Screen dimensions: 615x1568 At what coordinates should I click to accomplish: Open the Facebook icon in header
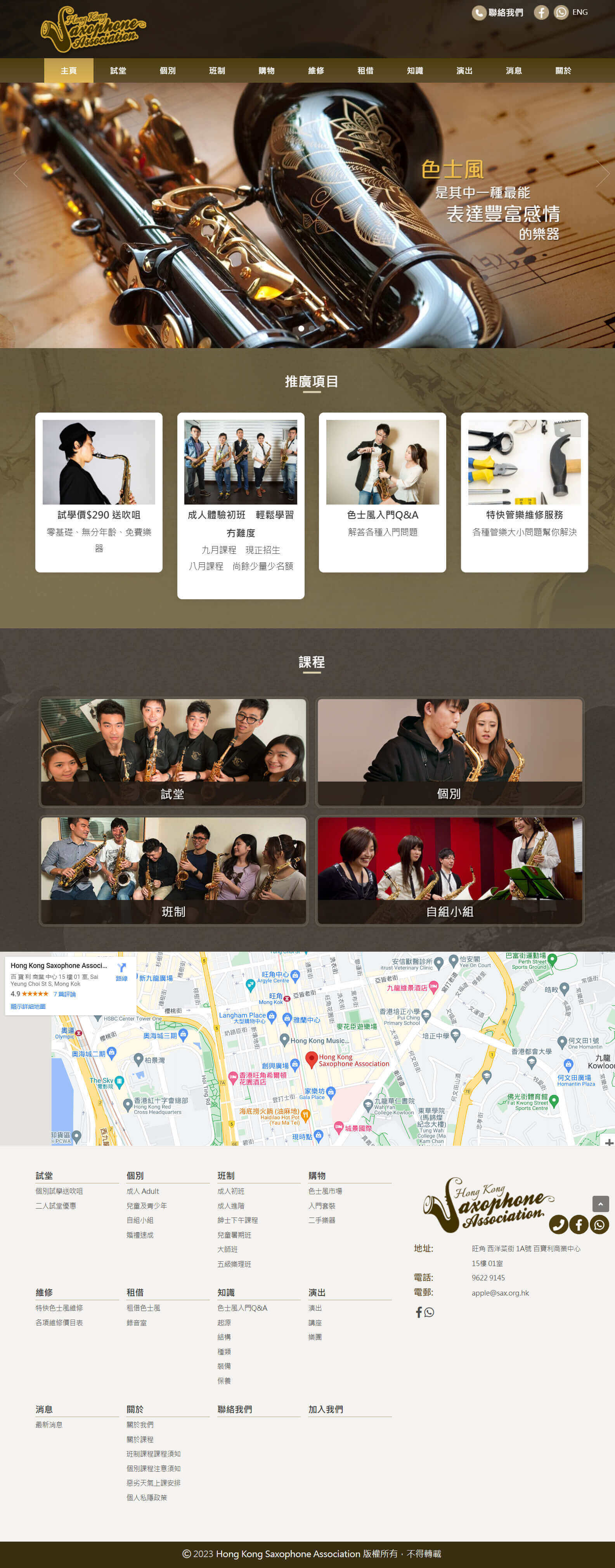[x=541, y=12]
